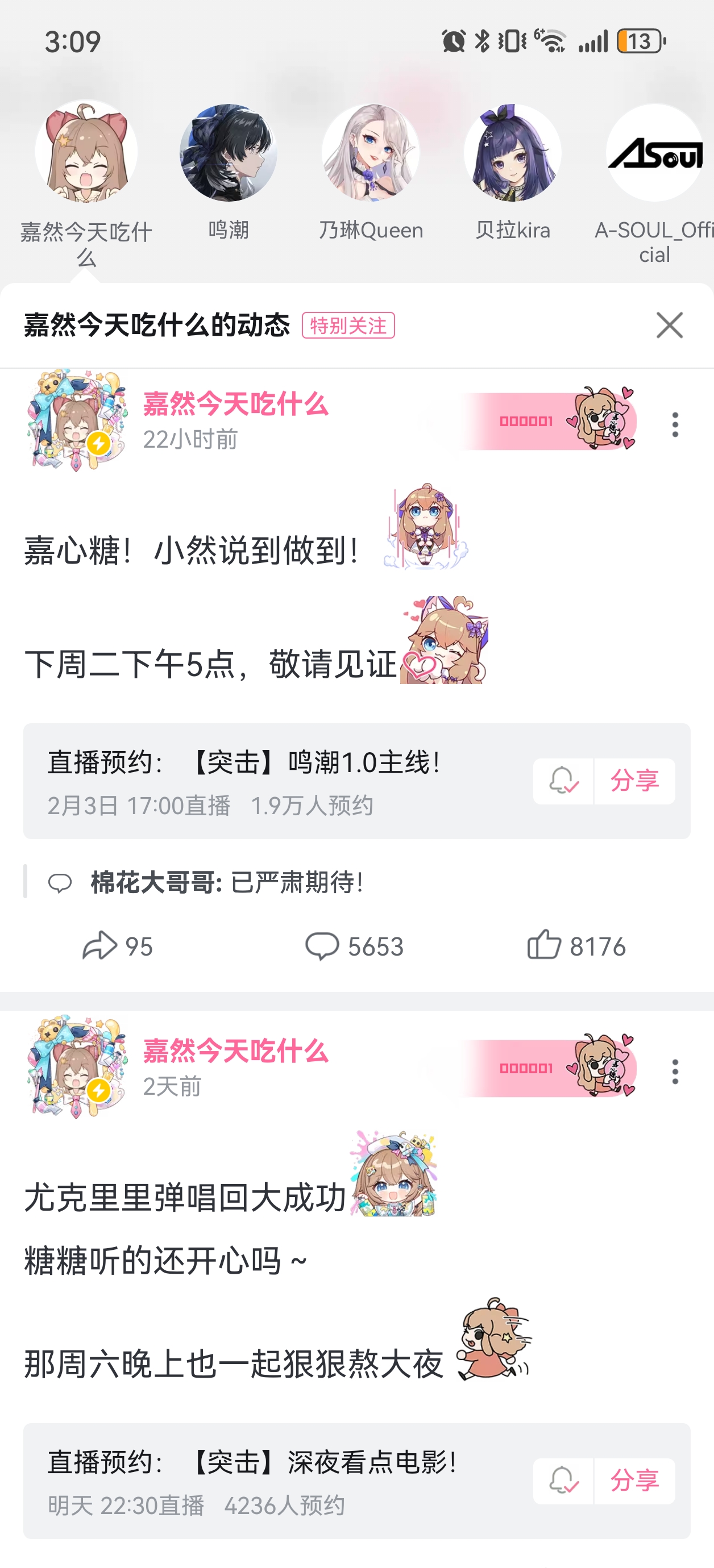Toggle reservation bell for 鸣潮1.0主线 livestream
The image size is (714, 1568).
(x=563, y=781)
